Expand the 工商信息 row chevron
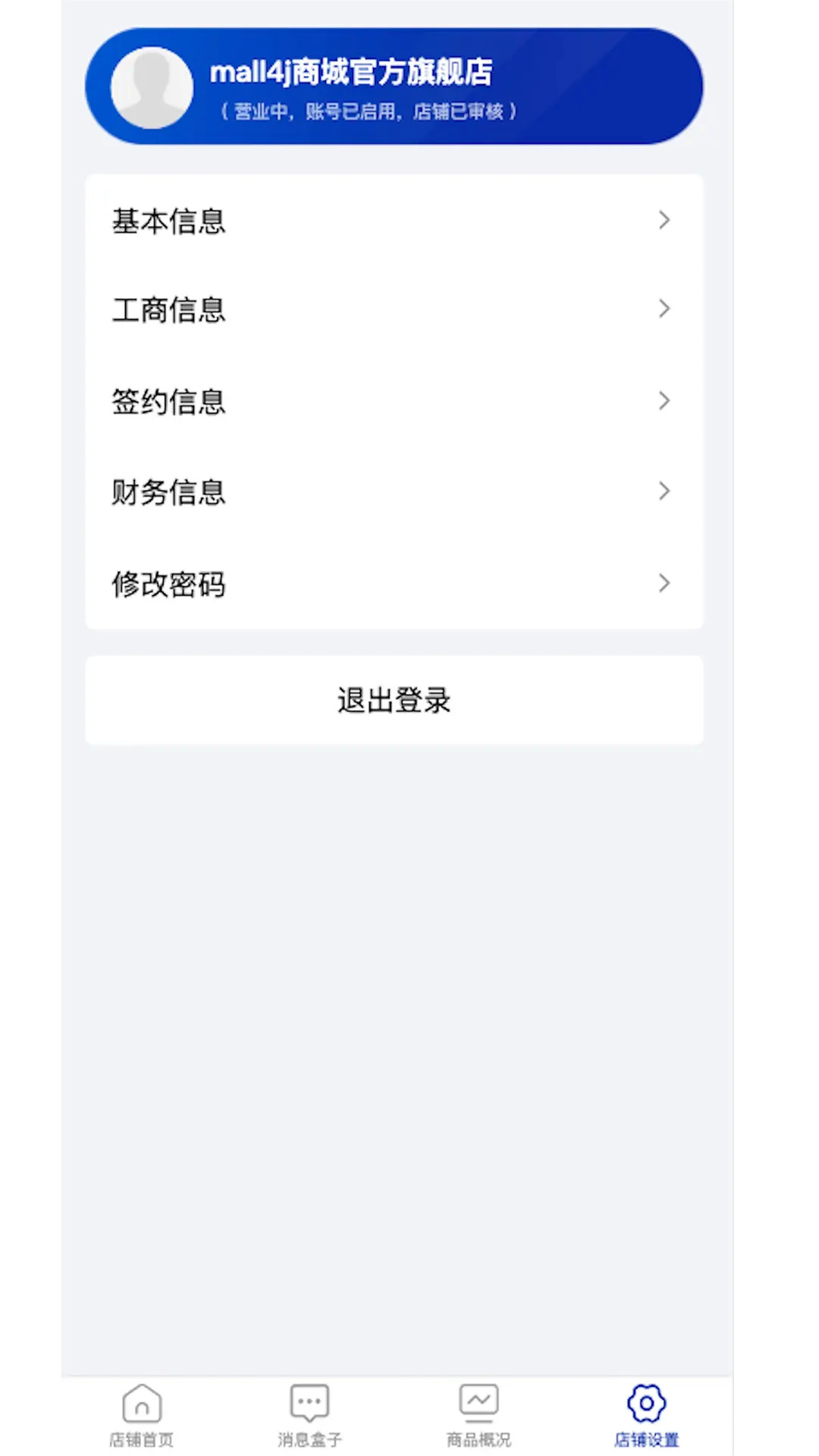The image size is (819, 1456). tap(664, 309)
